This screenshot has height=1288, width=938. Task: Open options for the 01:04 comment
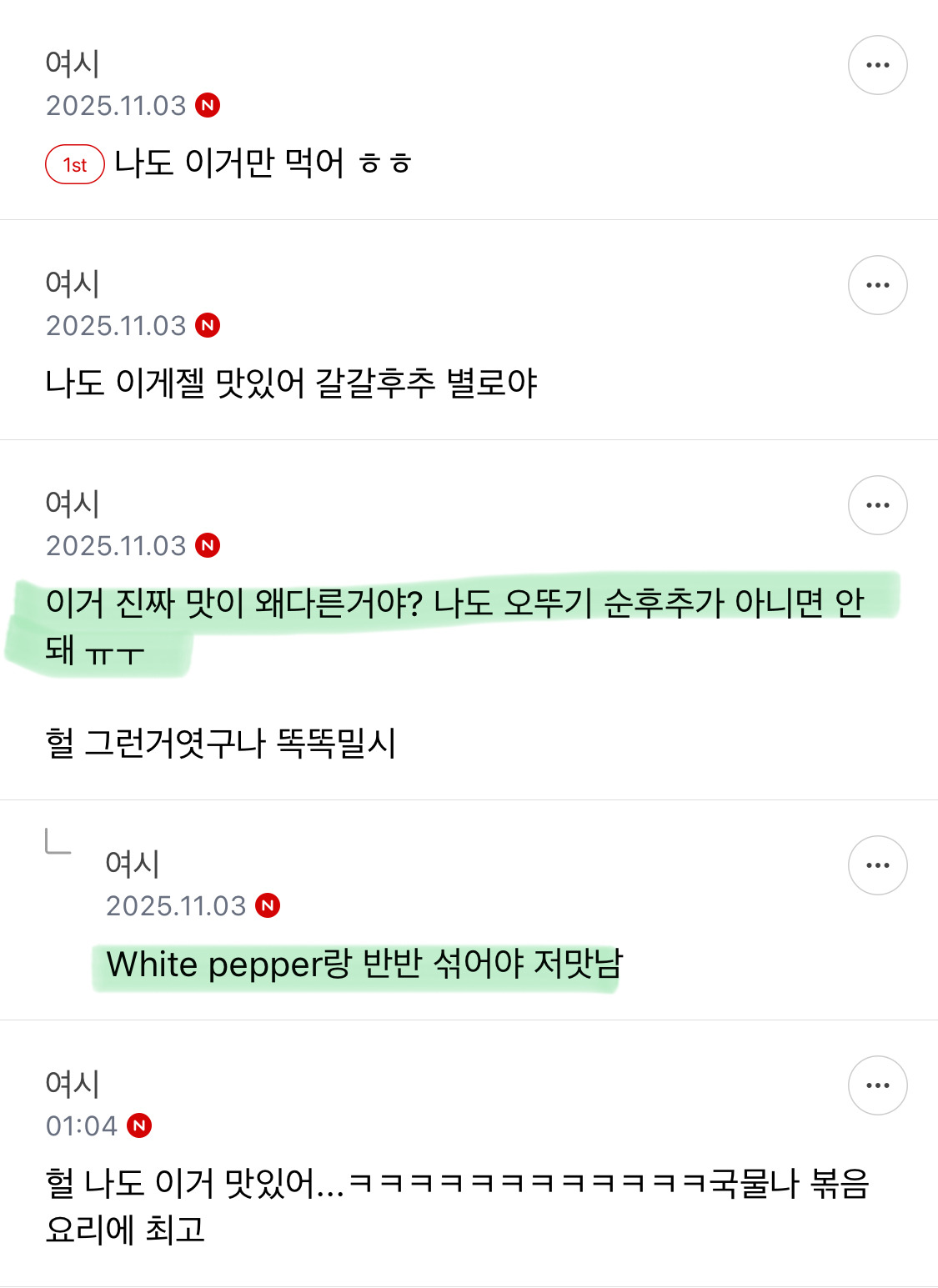(877, 1085)
